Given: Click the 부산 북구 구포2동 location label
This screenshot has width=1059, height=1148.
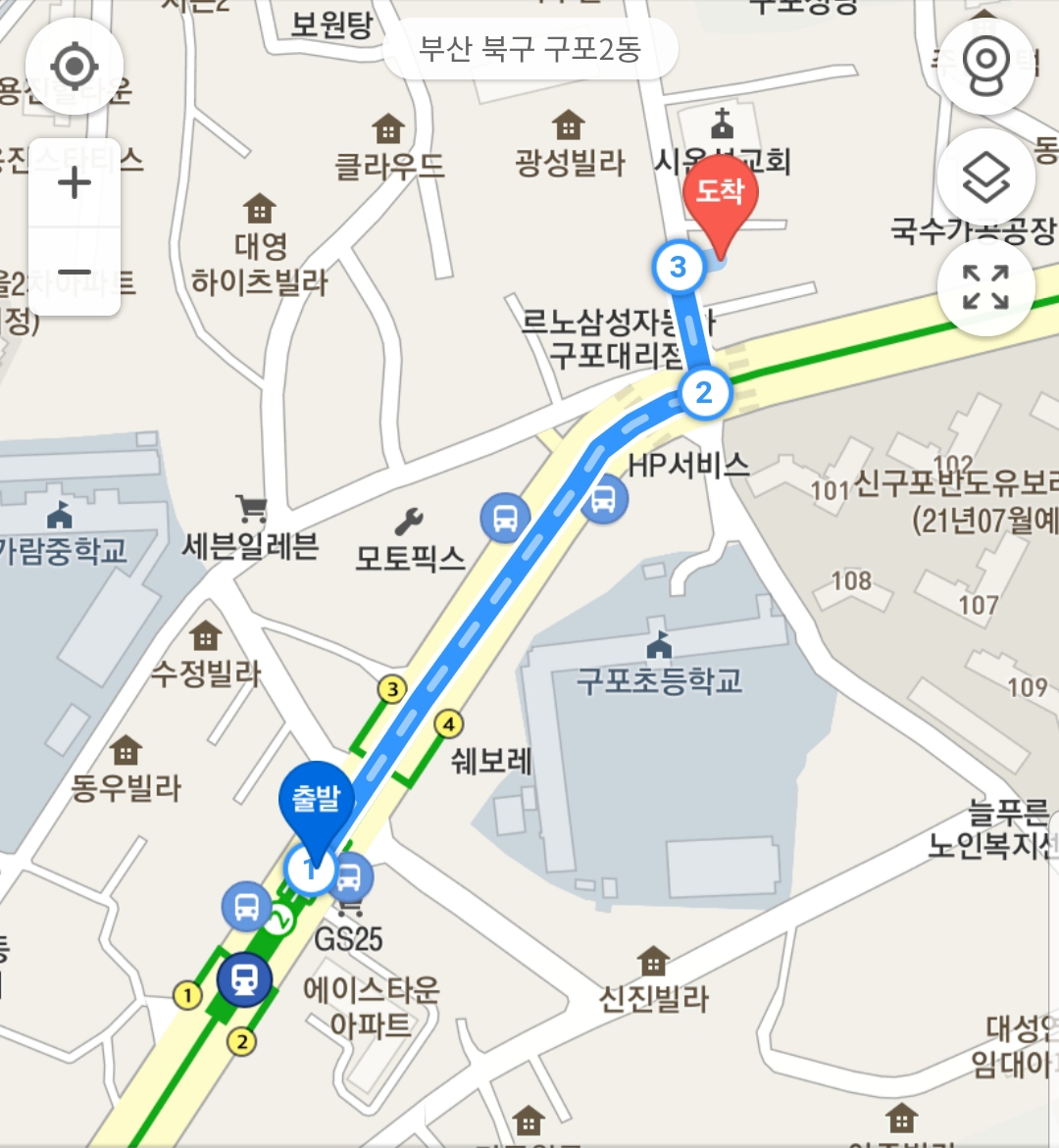Looking at the screenshot, I should click(x=533, y=49).
